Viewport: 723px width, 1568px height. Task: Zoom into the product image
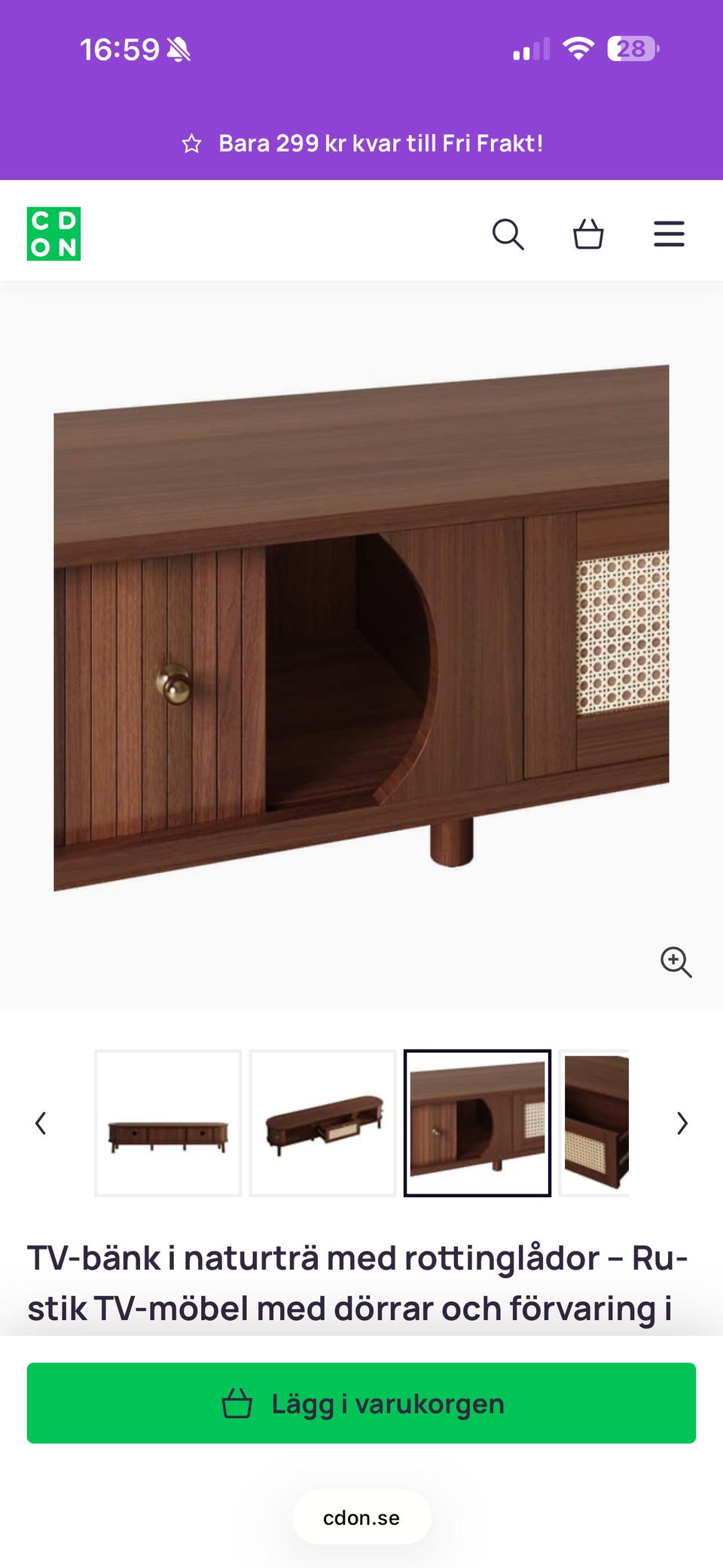point(676,962)
